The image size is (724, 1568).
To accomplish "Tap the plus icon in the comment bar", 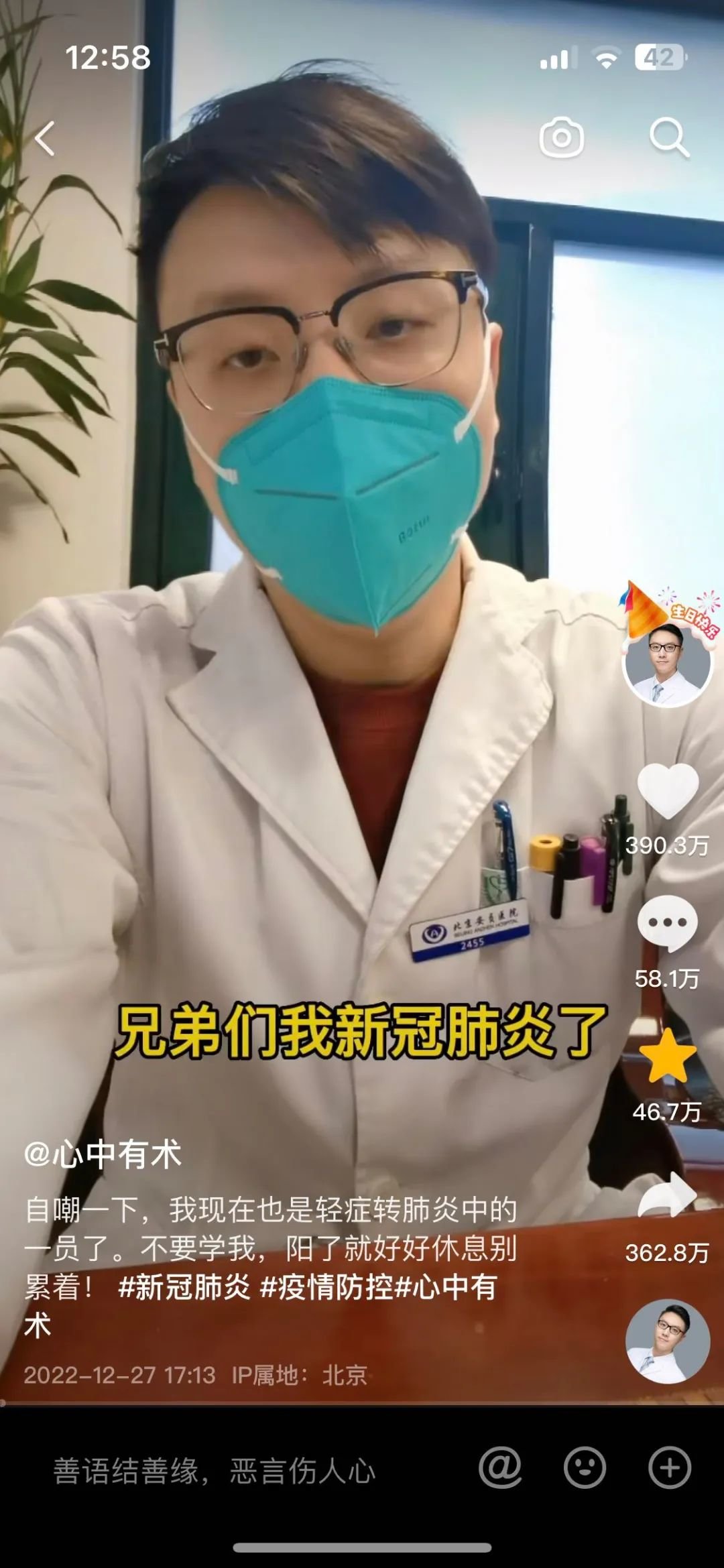I will 669,1467.
